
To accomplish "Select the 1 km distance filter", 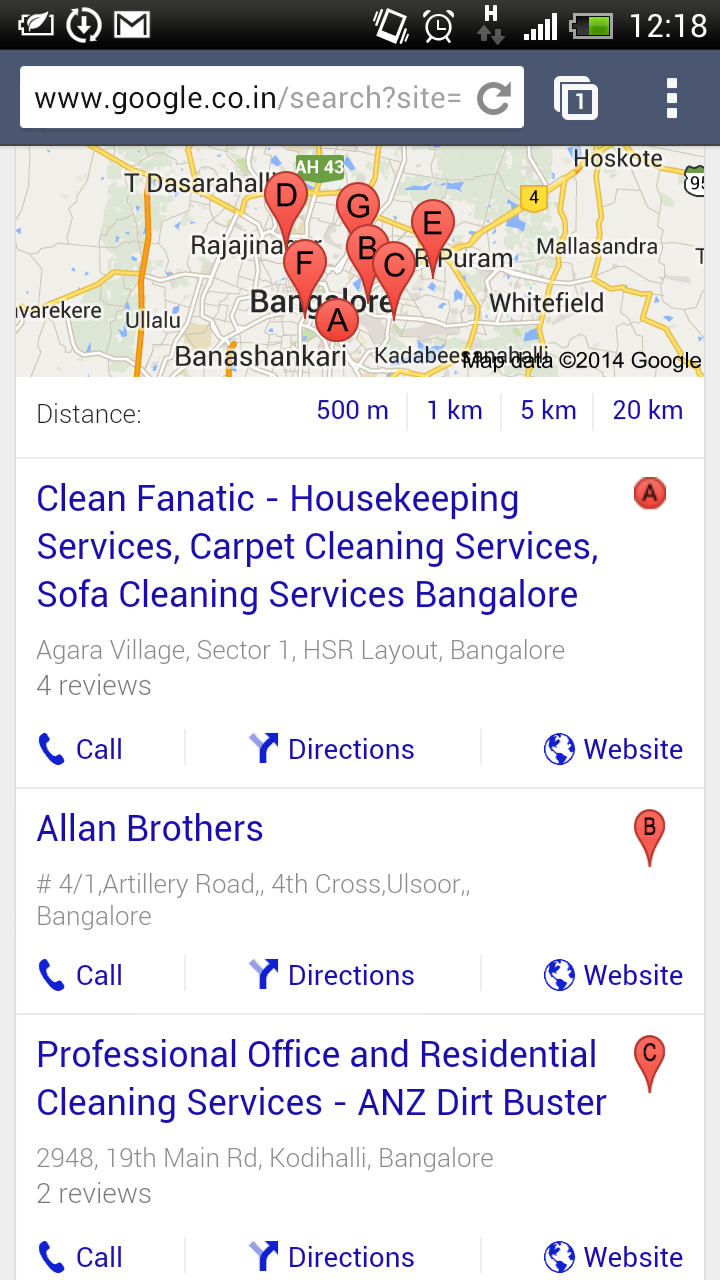I will click(x=454, y=410).
